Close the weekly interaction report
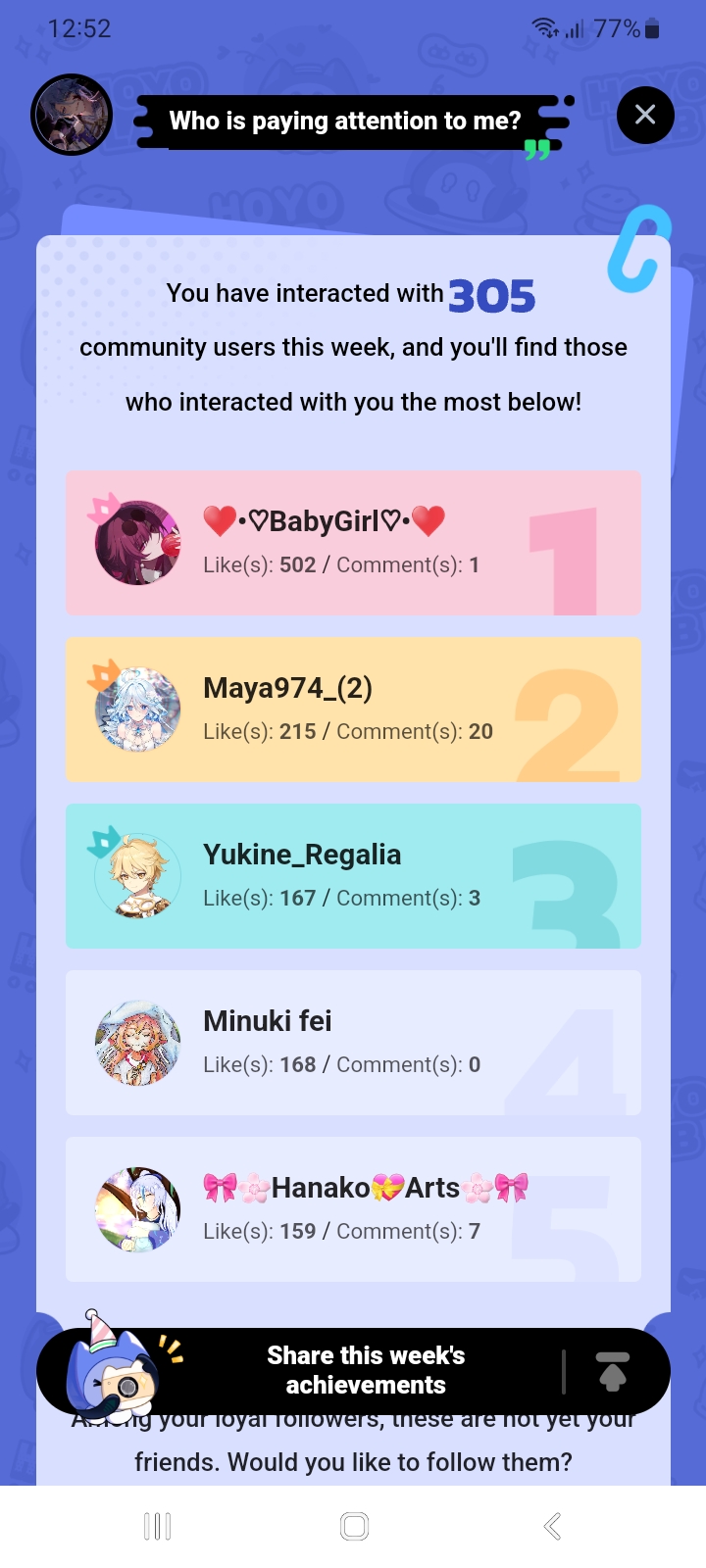This screenshot has width=706, height=1568. (645, 115)
